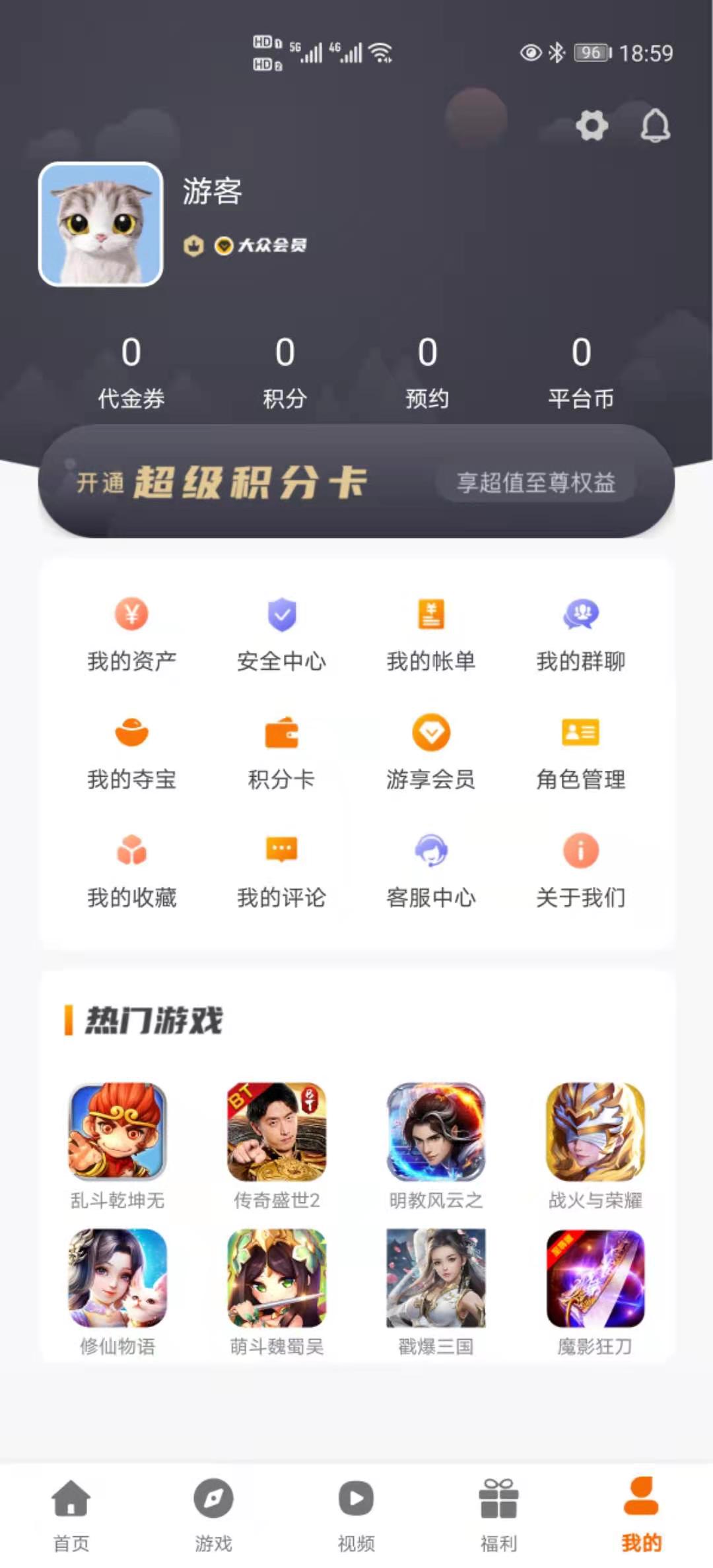
Task: Contact 客服中心
Action: coord(430,869)
